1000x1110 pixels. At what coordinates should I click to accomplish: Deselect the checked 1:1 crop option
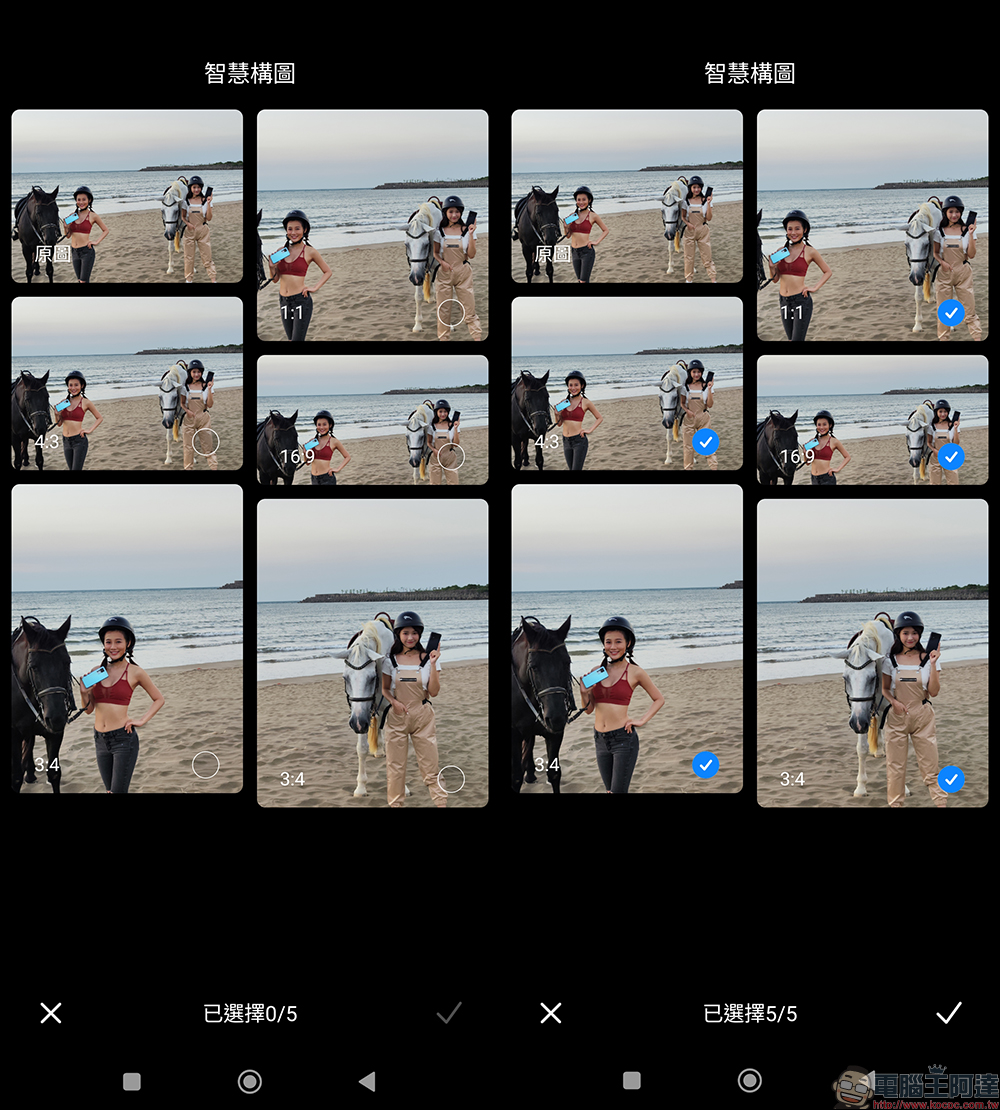951,313
